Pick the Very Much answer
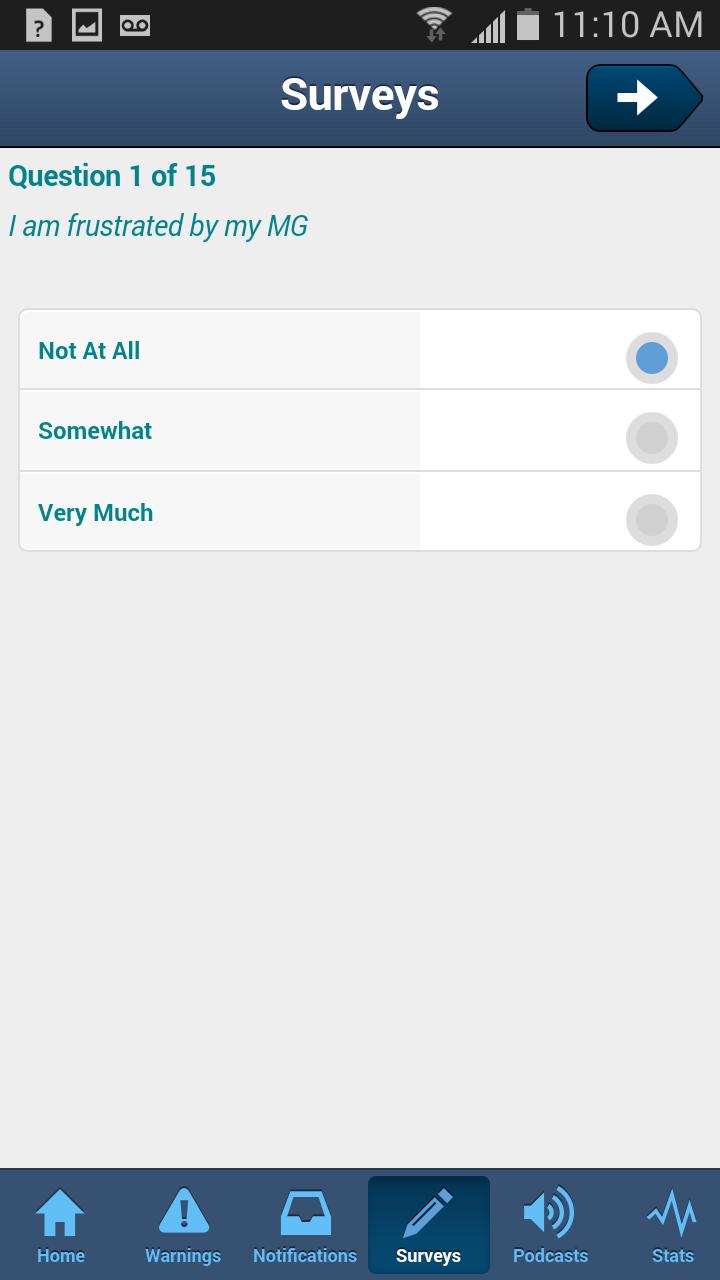 point(651,520)
